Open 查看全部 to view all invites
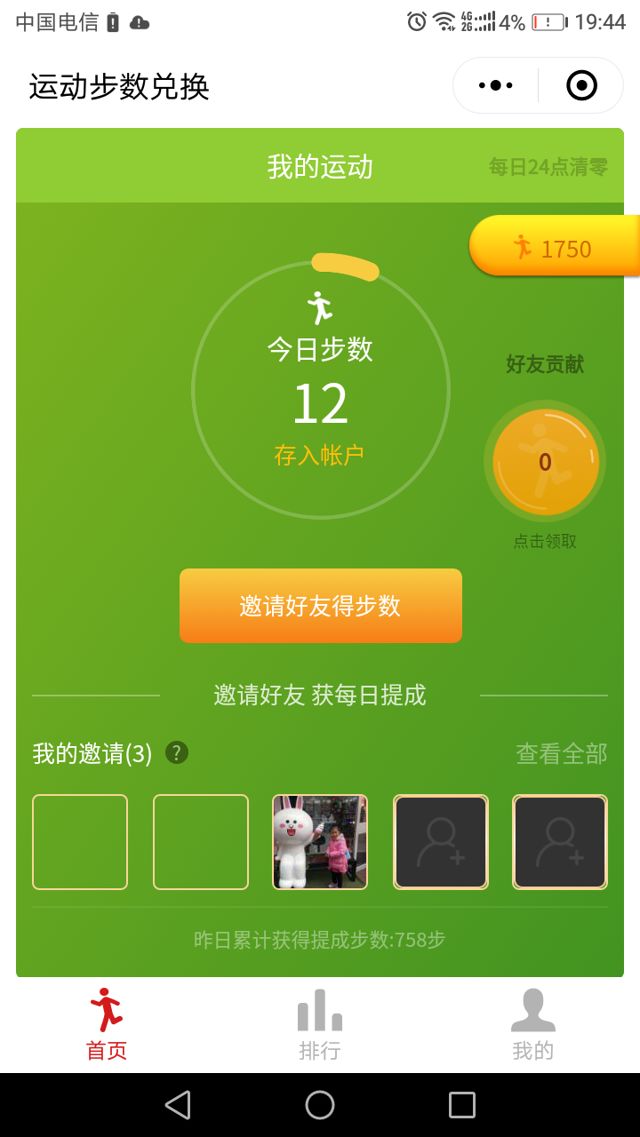 click(x=561, y=754)
